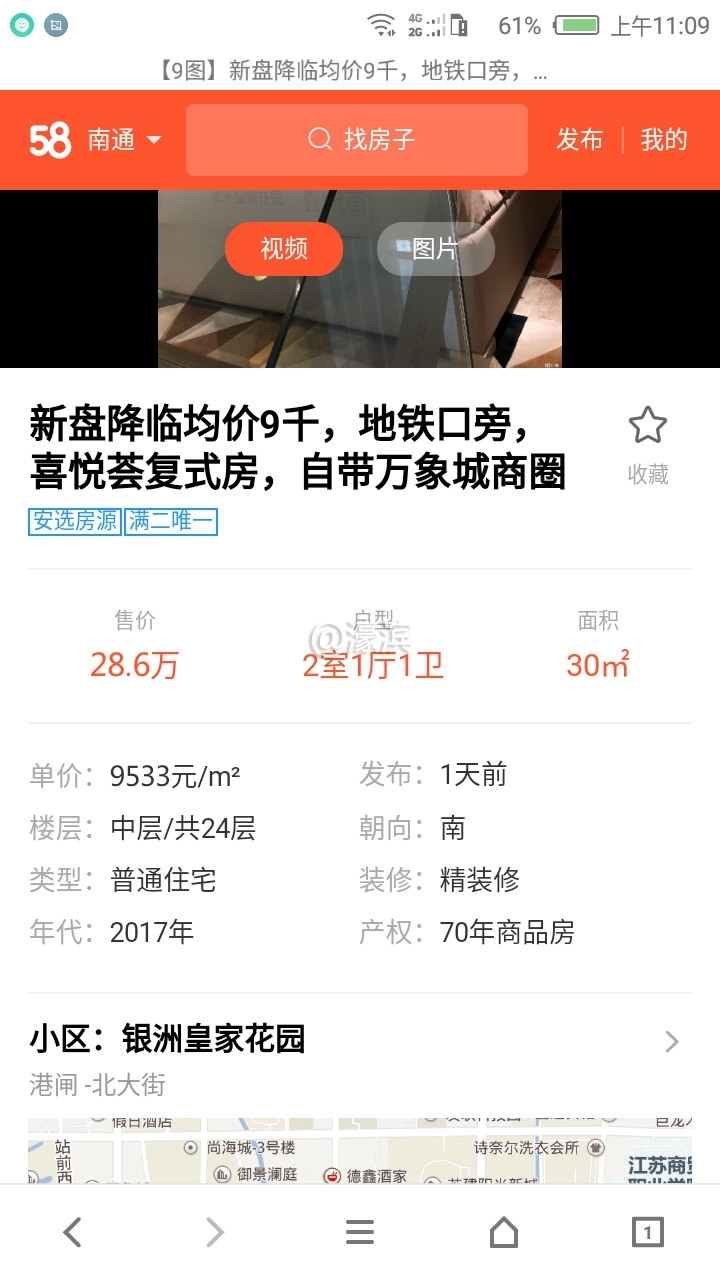Tap the 满二唯一 tag link
The image size is (720, 1280).
[x=171, y=521]
